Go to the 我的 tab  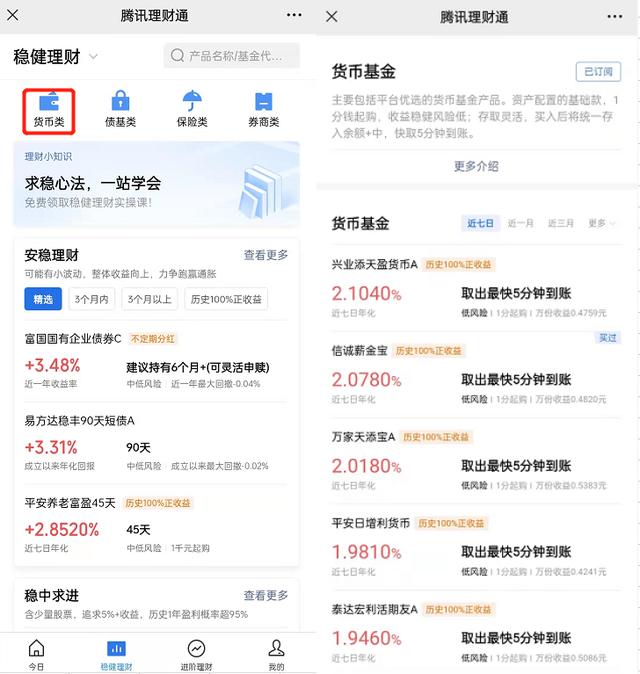pos(276,655)
